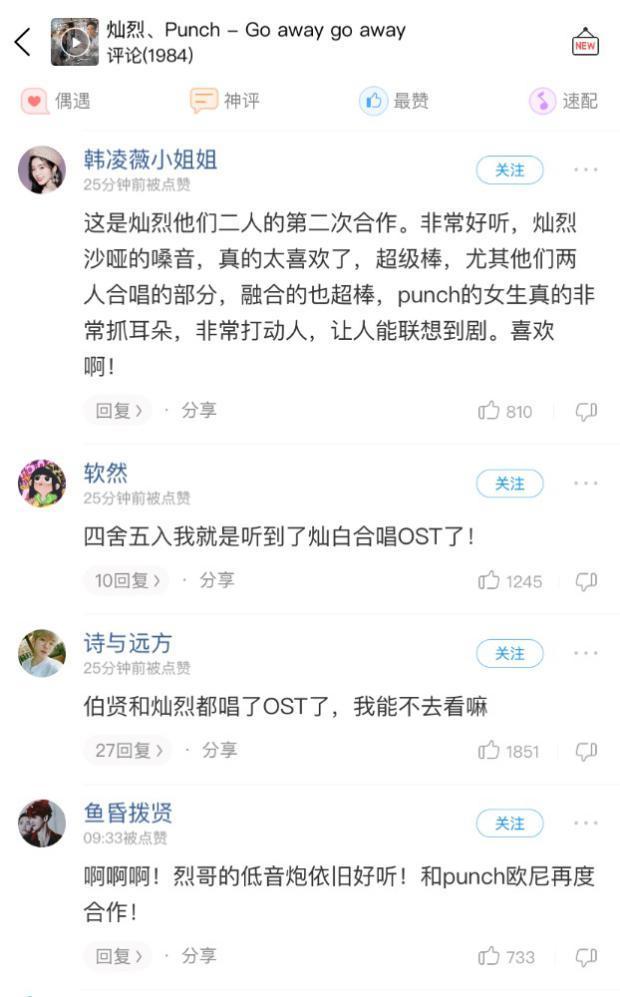Follow 韩凌薇小姐姐 with the 关注 button
Viewport: 620px width, 997px height.
(x=509, y=170)
